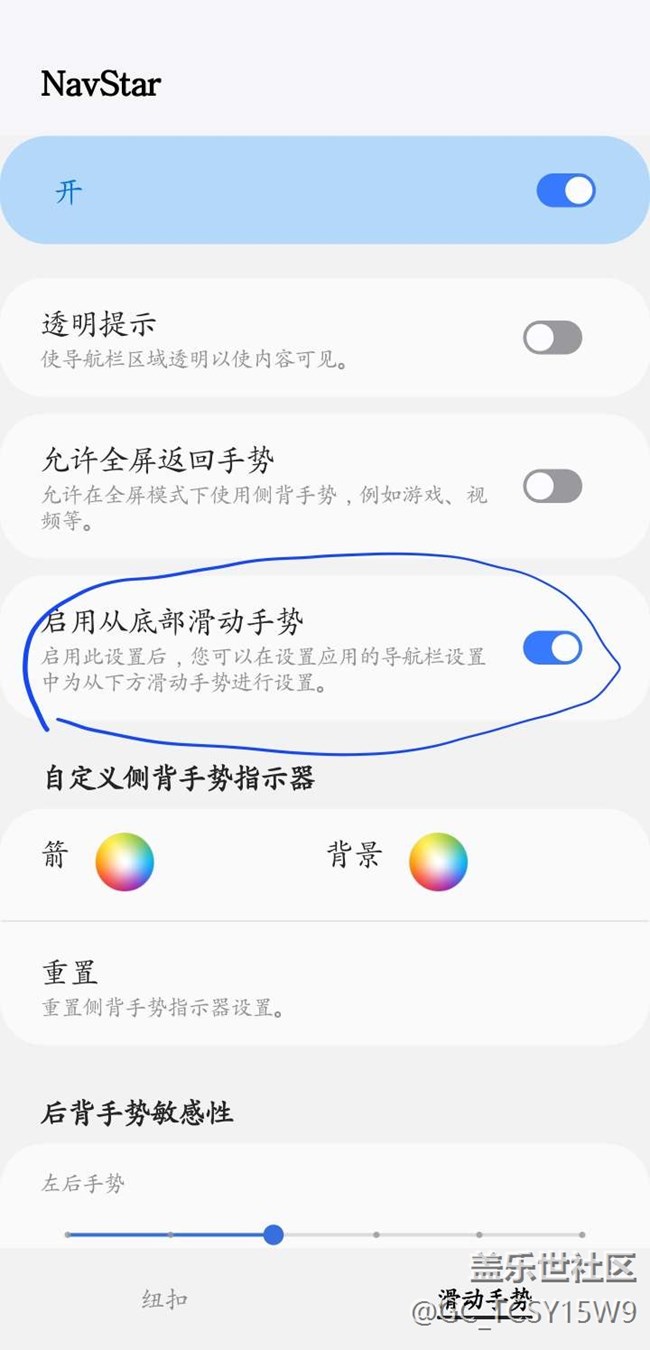The height and width of the screenshot is (1350, 650).
Task: Disable 启用从底部滑动手势 switch
Action: click(x=552, y=648)
